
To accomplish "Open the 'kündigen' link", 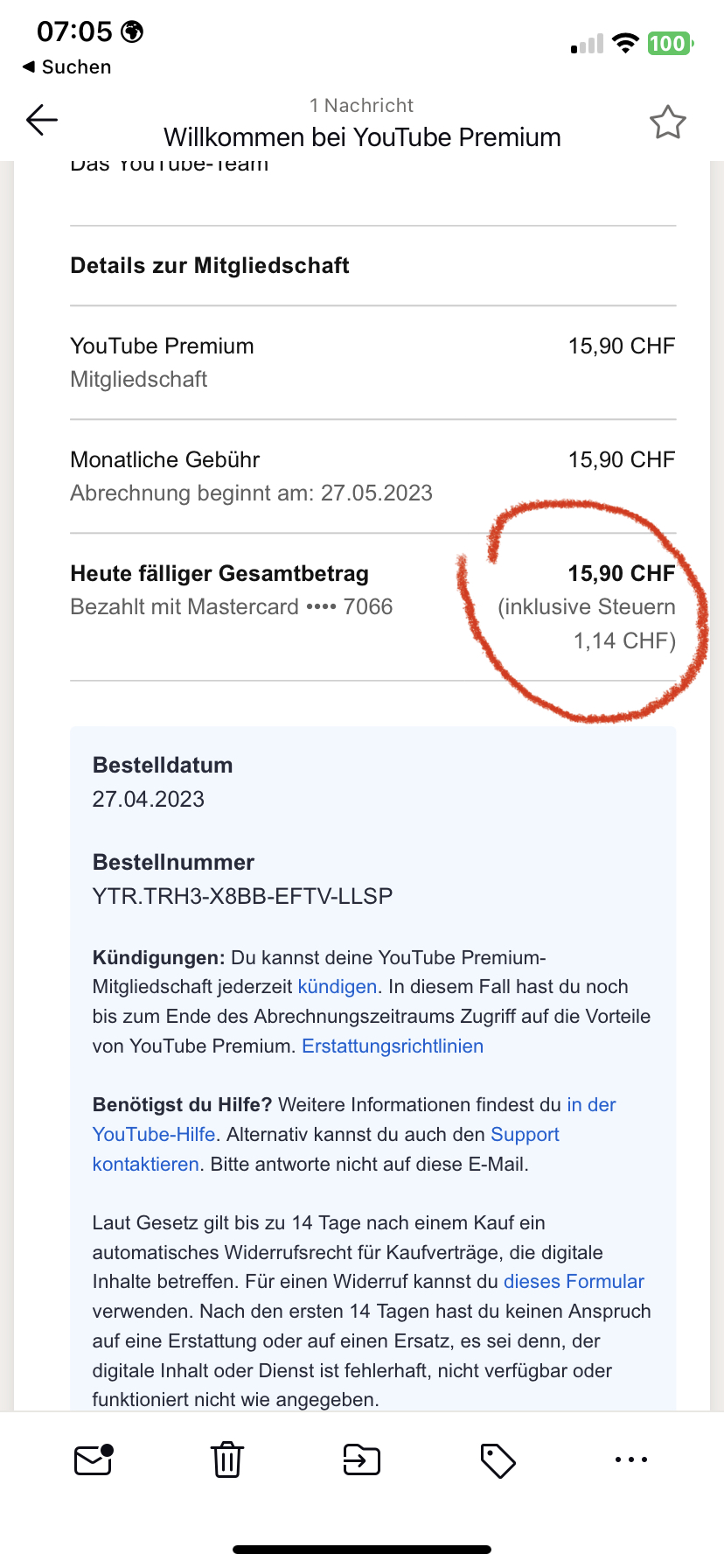I will [x=337, y=986].
